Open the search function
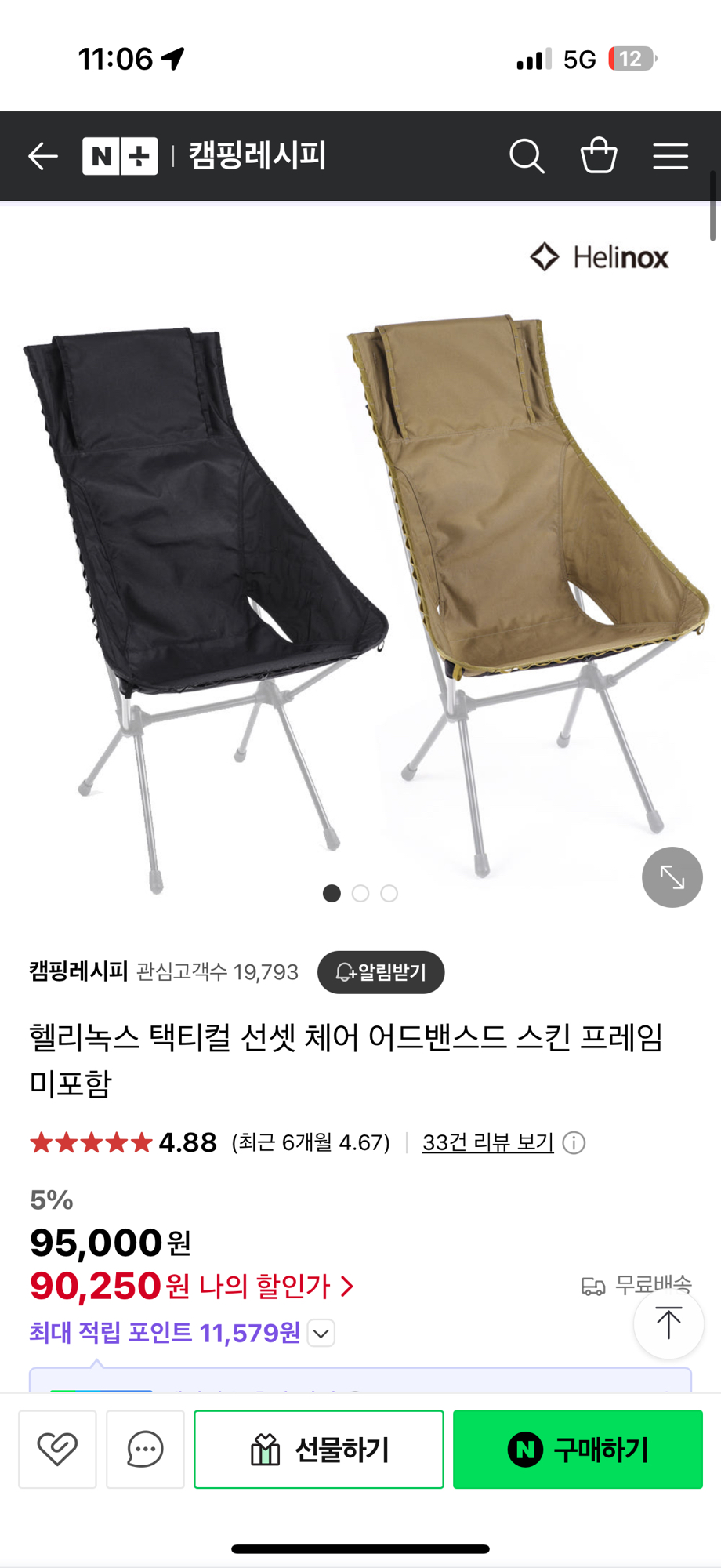 pos(527,156)
